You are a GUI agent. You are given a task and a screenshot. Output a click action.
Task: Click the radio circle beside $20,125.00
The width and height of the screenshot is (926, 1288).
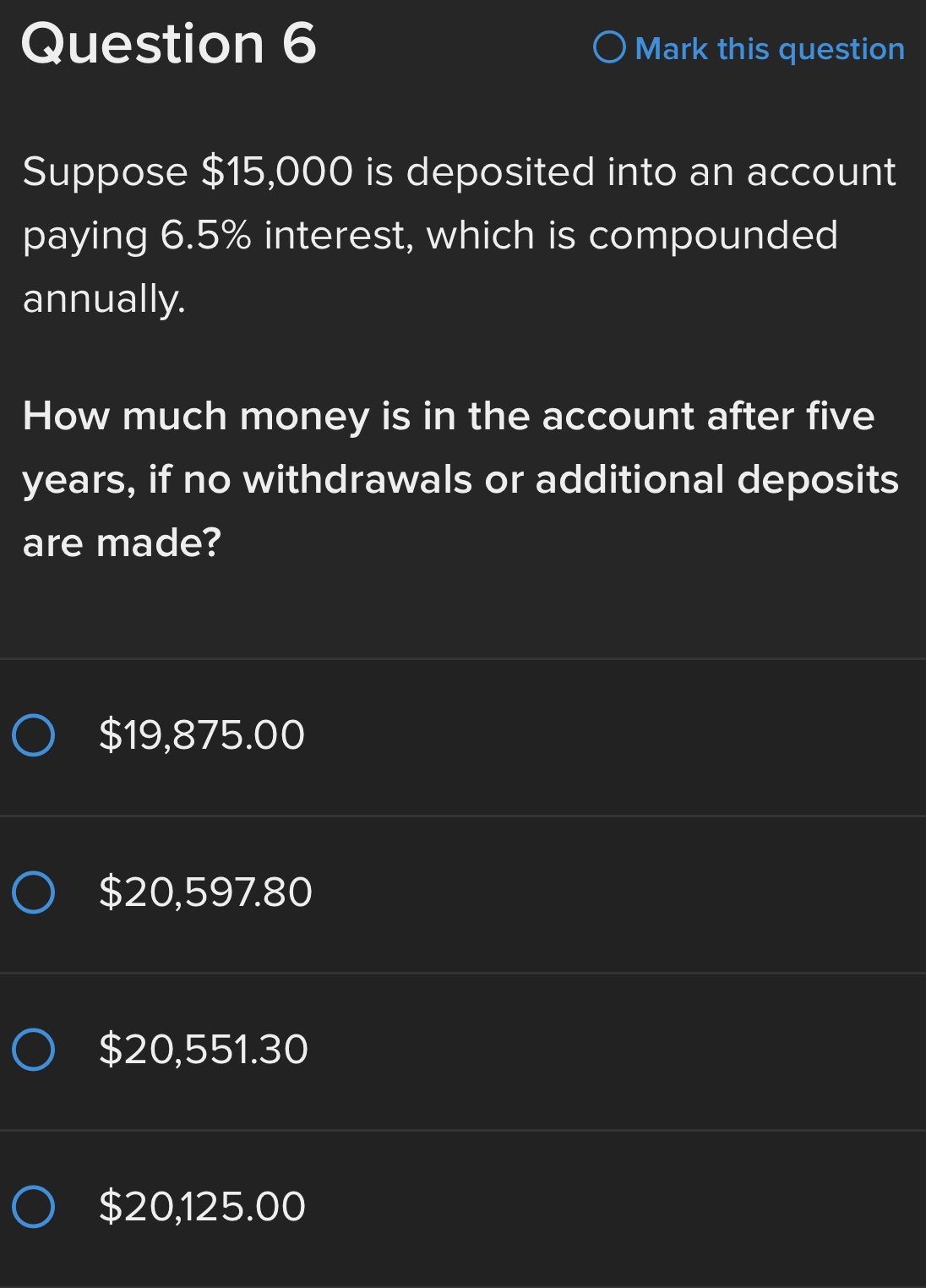(x=33, y=1209)
